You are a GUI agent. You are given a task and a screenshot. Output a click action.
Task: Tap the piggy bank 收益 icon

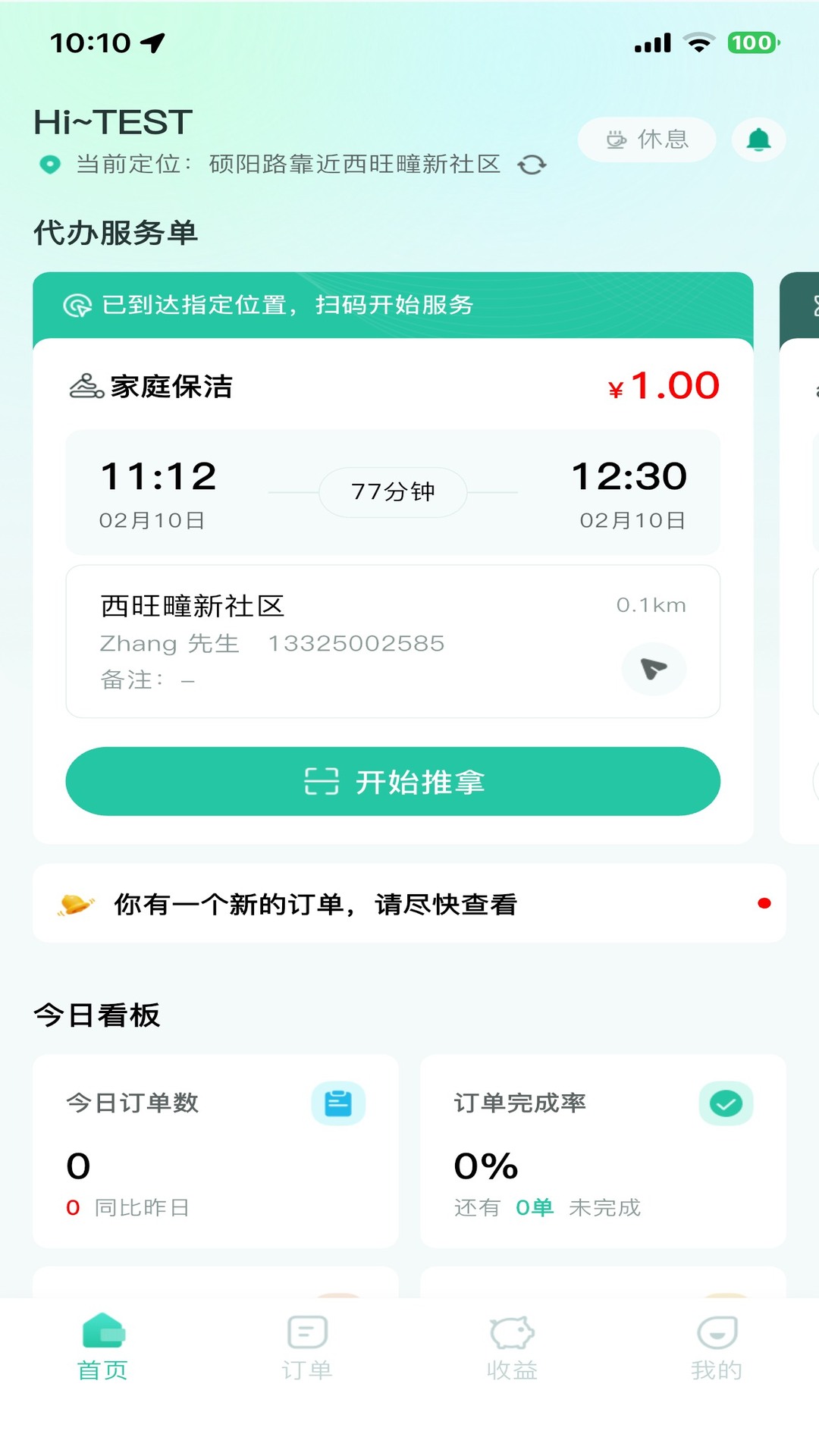coord(510,1332)
